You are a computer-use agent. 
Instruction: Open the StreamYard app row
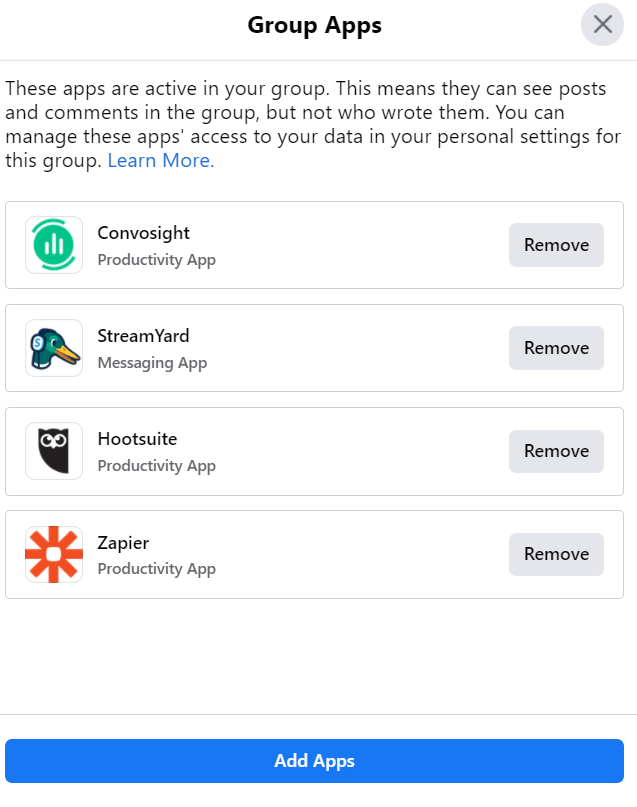pos(143,337)
